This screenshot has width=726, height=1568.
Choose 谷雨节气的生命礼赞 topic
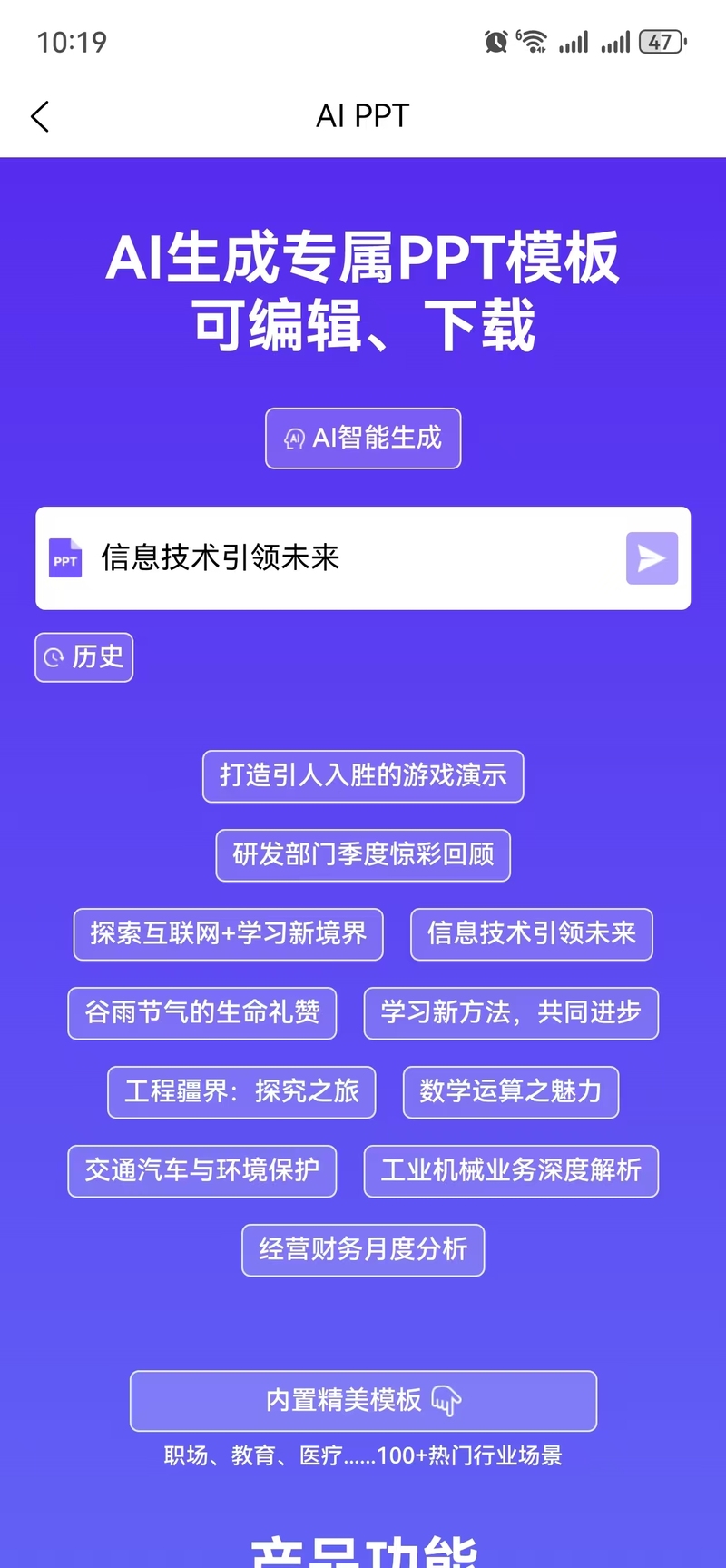point(202,1013)
